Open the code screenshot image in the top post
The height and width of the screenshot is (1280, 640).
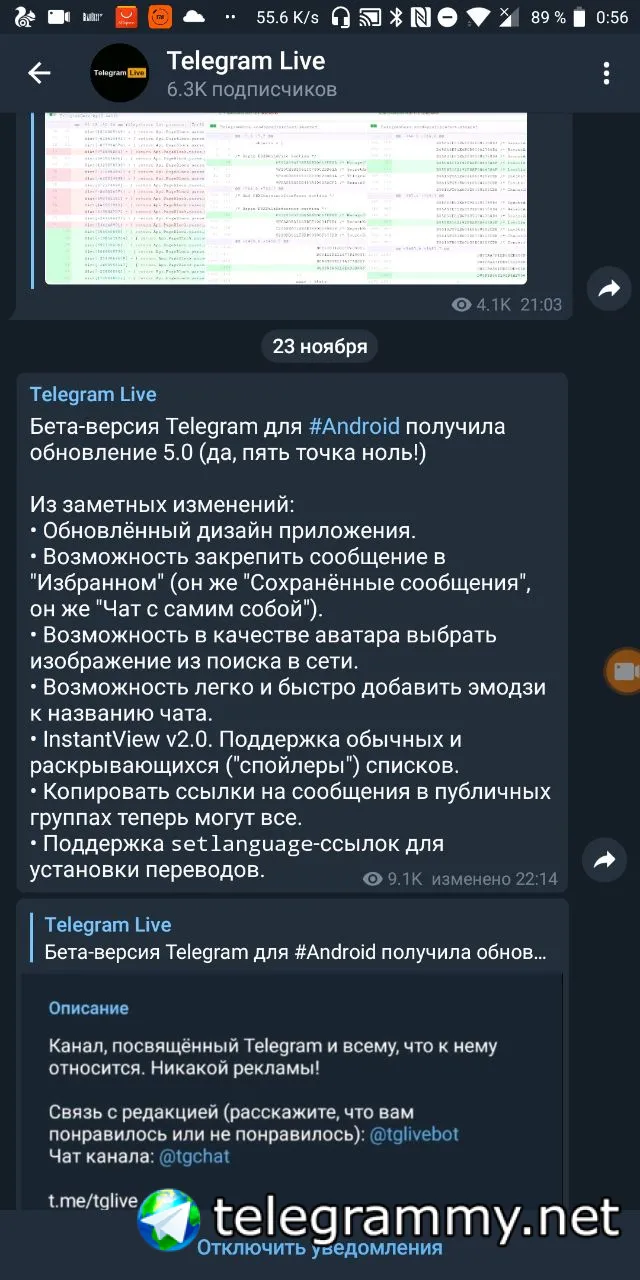pyautogui.click(x=286, y=199)
